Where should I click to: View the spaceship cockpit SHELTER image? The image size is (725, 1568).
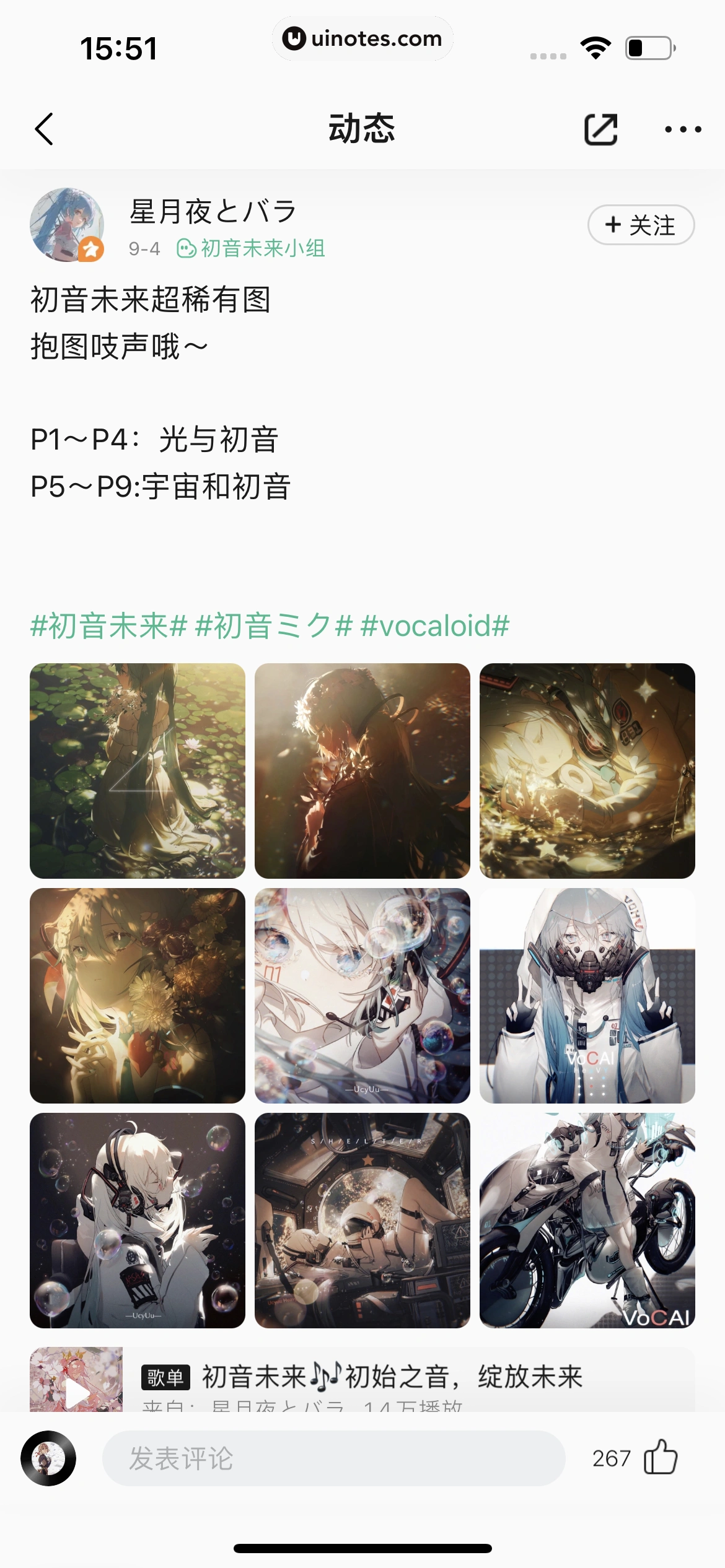click(x=362, y=1220)
